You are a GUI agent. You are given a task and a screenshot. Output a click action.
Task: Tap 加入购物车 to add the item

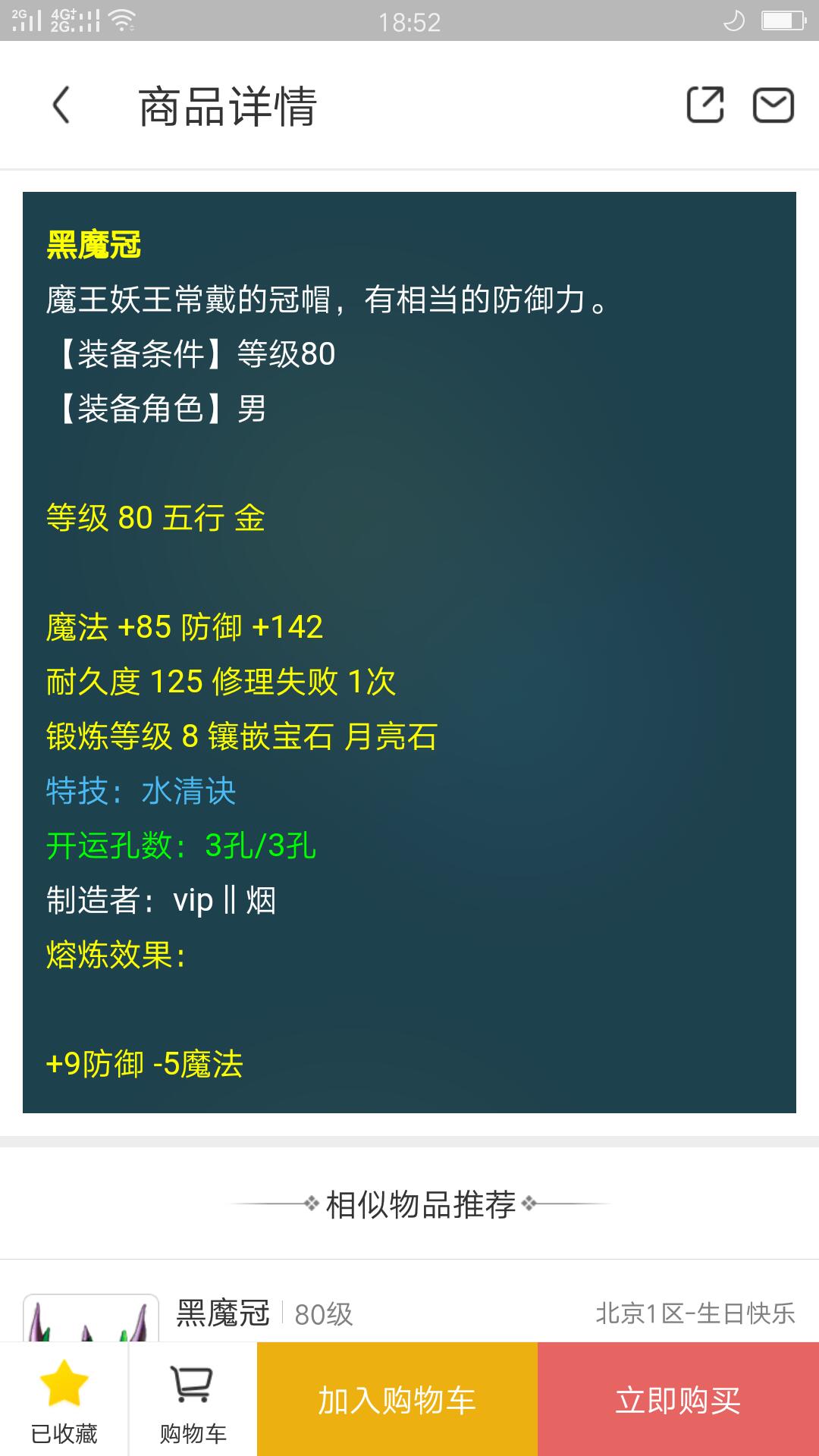pos(397,1400)
